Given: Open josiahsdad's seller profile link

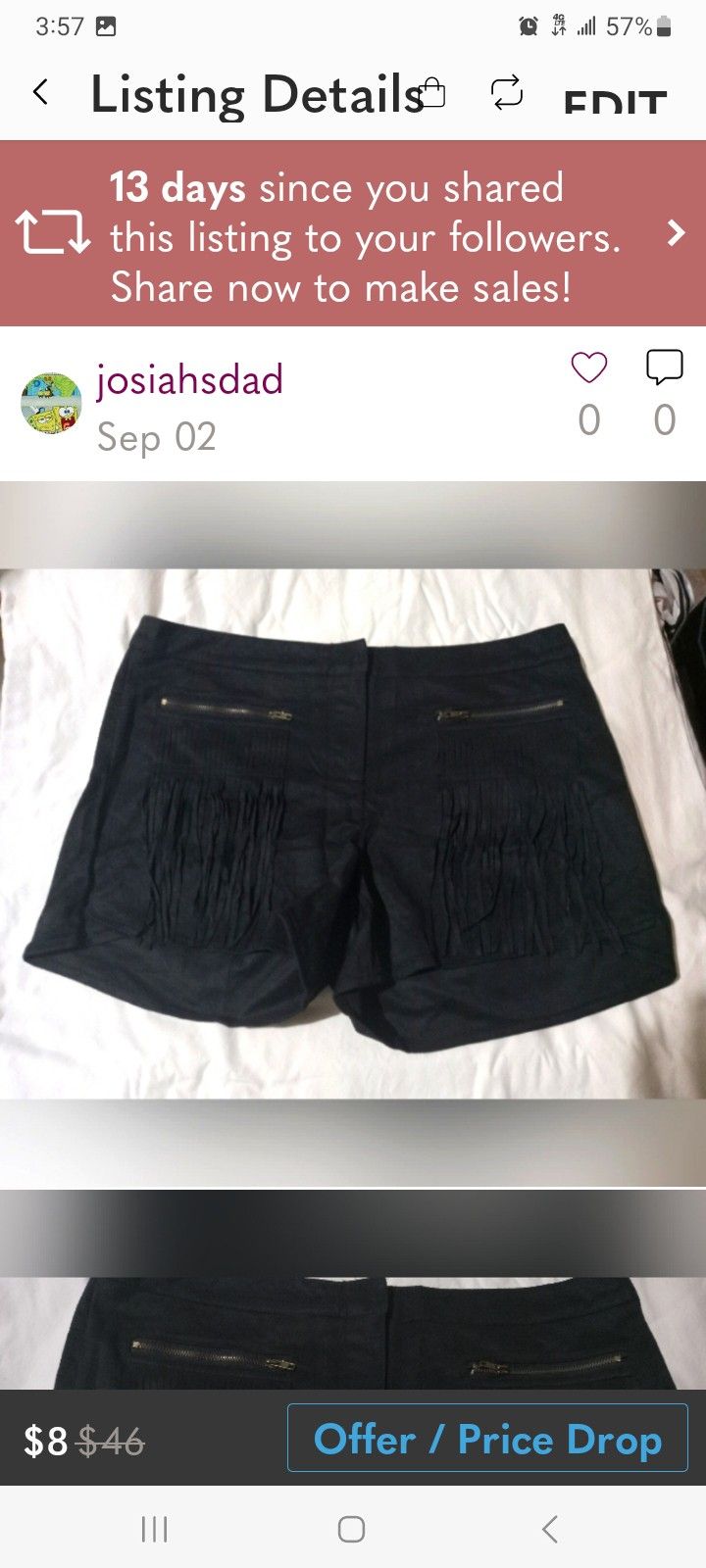Looking at the screenshot, I should (188, 380).
